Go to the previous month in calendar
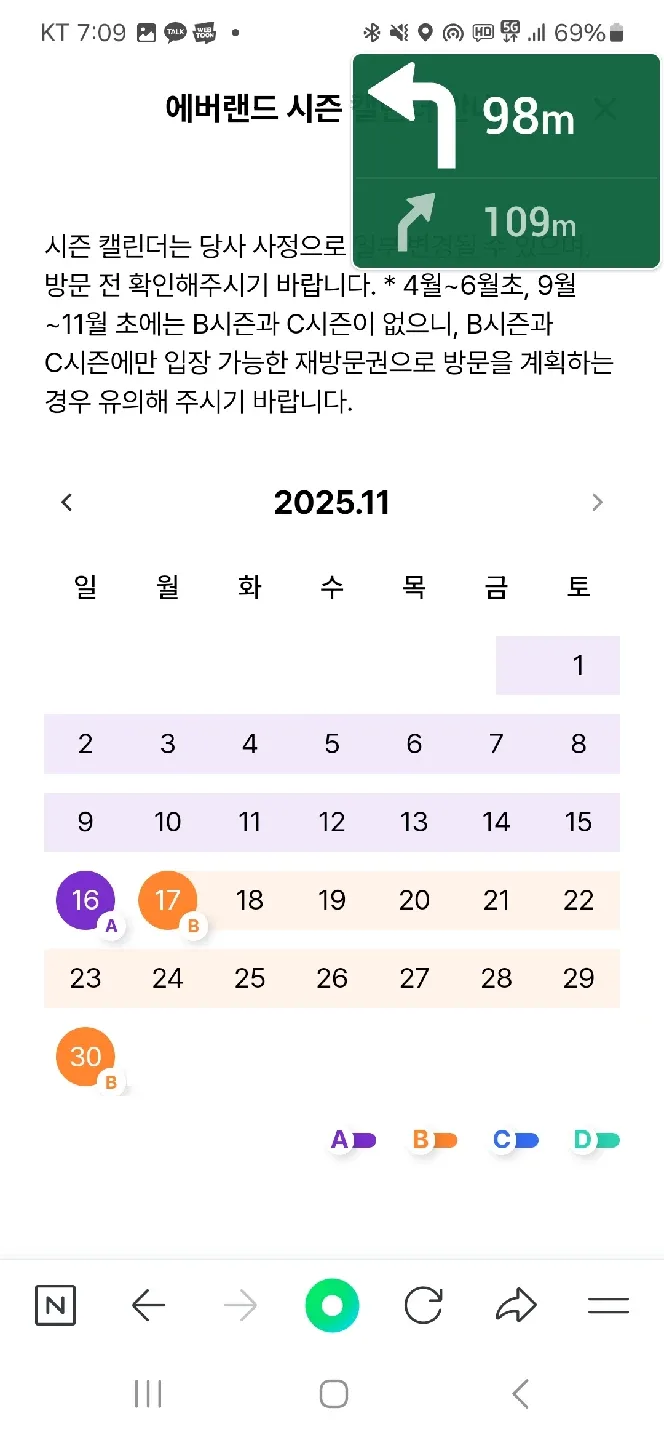Viewport: 664px width, 1440px height. [x=67, y=503]
